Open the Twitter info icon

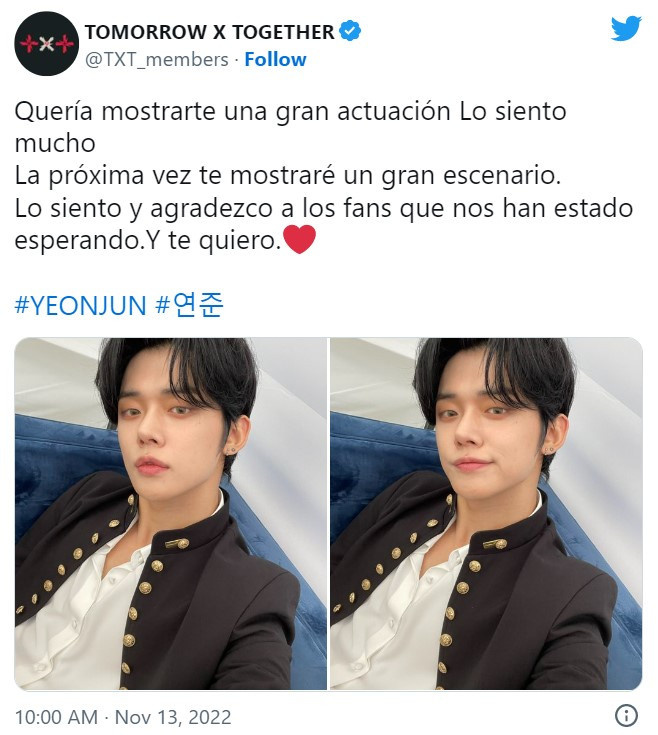click(x=626, y=716)
